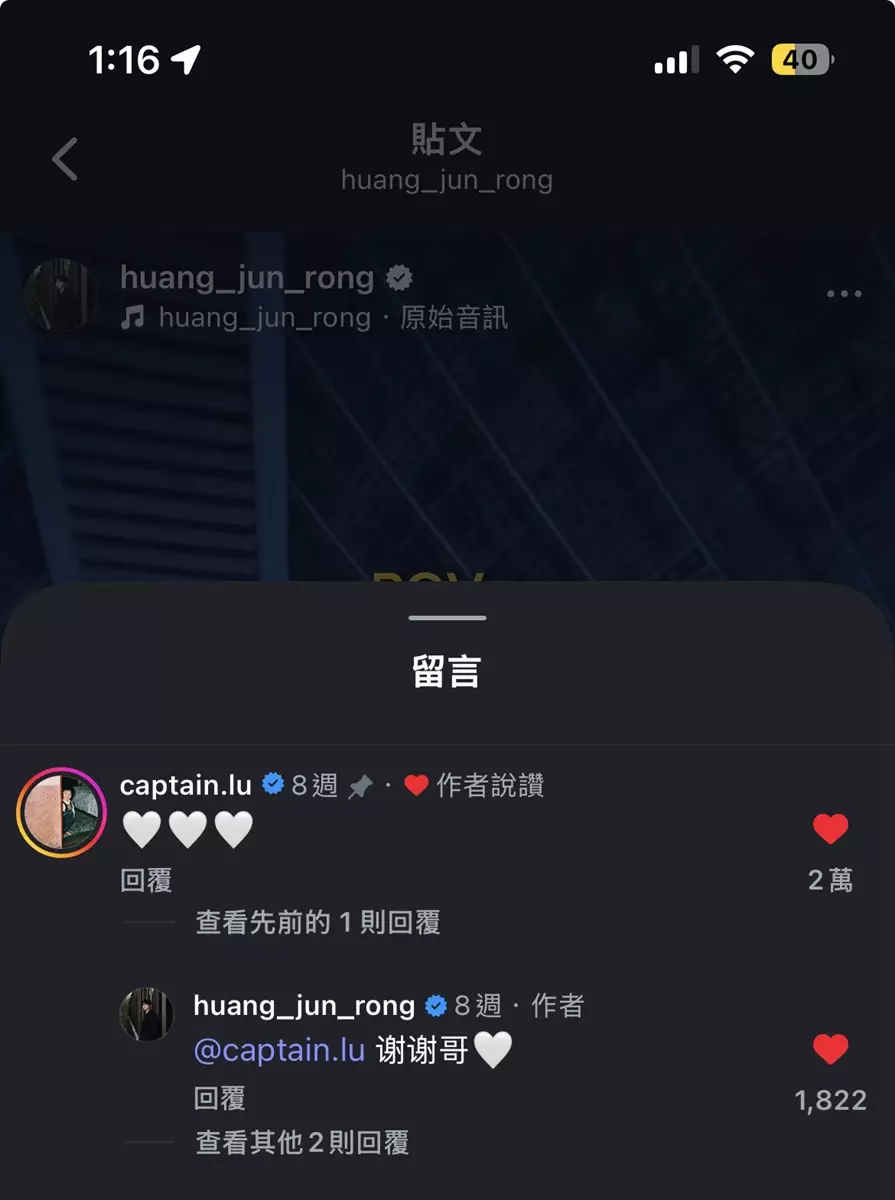The image size is (895, 1200).
Task: Go back using the top-left arrow
Action: [65, 159]
